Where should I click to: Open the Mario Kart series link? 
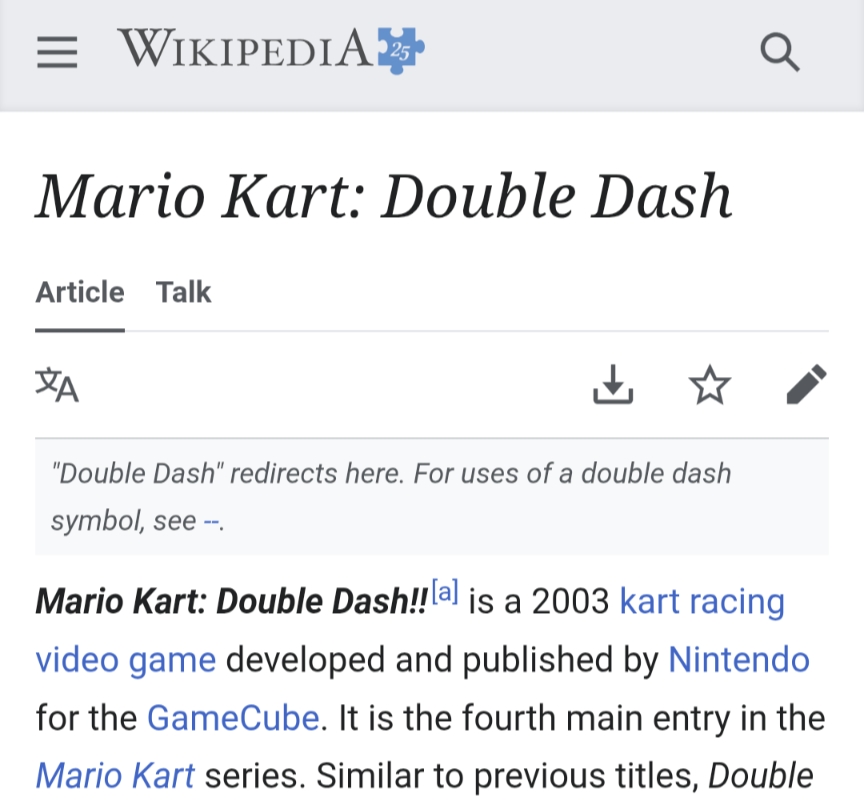116,776
